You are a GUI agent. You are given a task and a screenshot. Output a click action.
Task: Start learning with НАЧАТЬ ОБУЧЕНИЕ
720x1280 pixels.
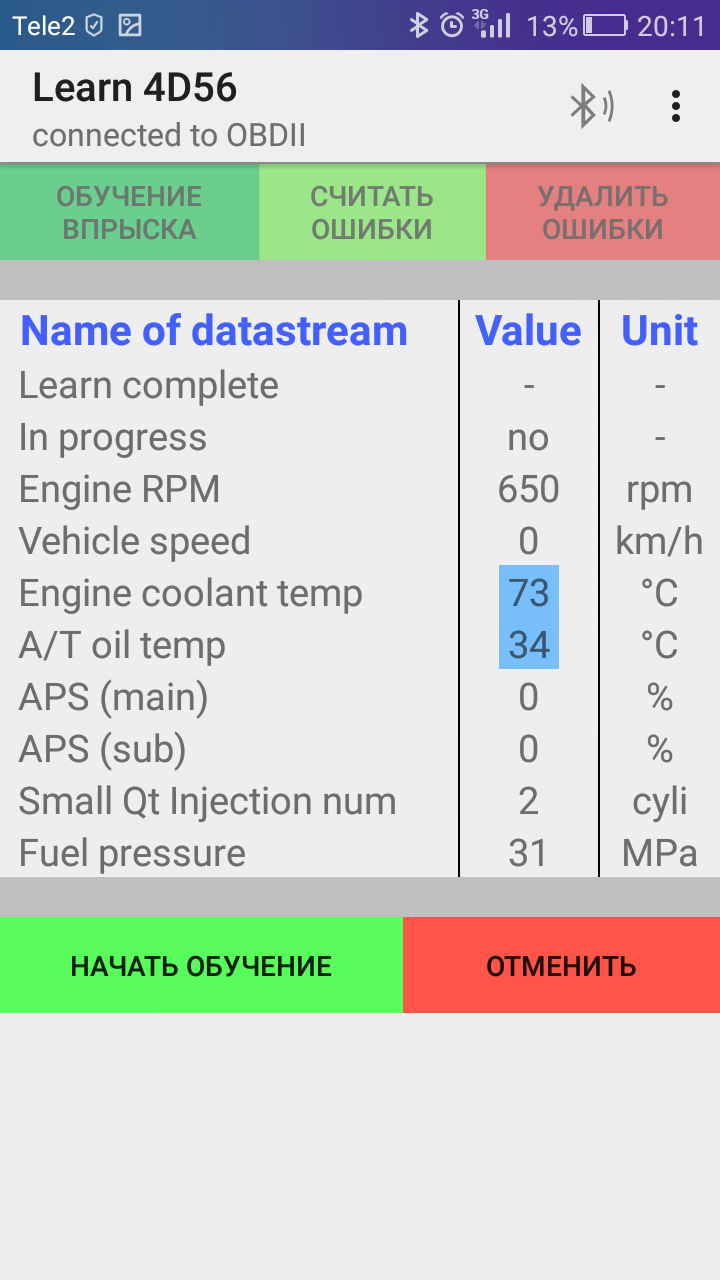coord(201,966)
